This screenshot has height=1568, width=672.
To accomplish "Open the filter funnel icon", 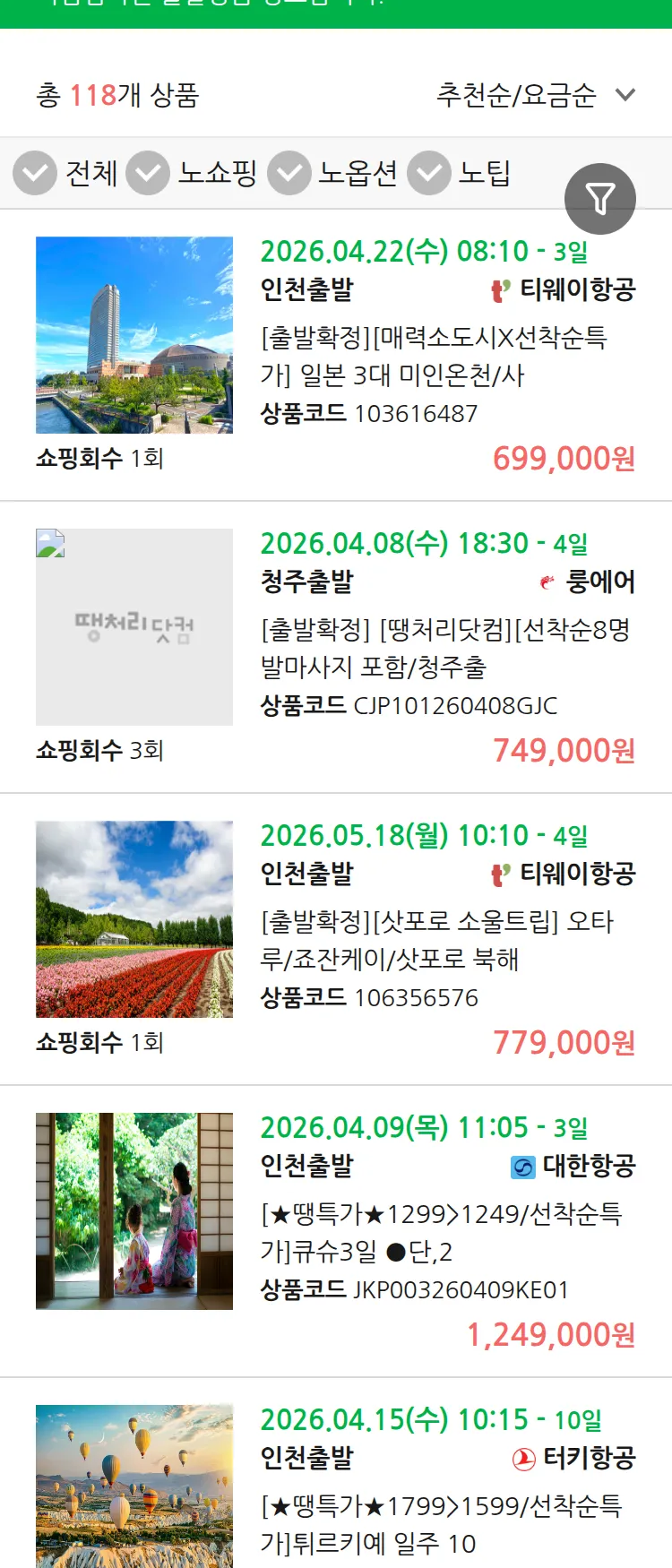I will (x=601, y=198).
